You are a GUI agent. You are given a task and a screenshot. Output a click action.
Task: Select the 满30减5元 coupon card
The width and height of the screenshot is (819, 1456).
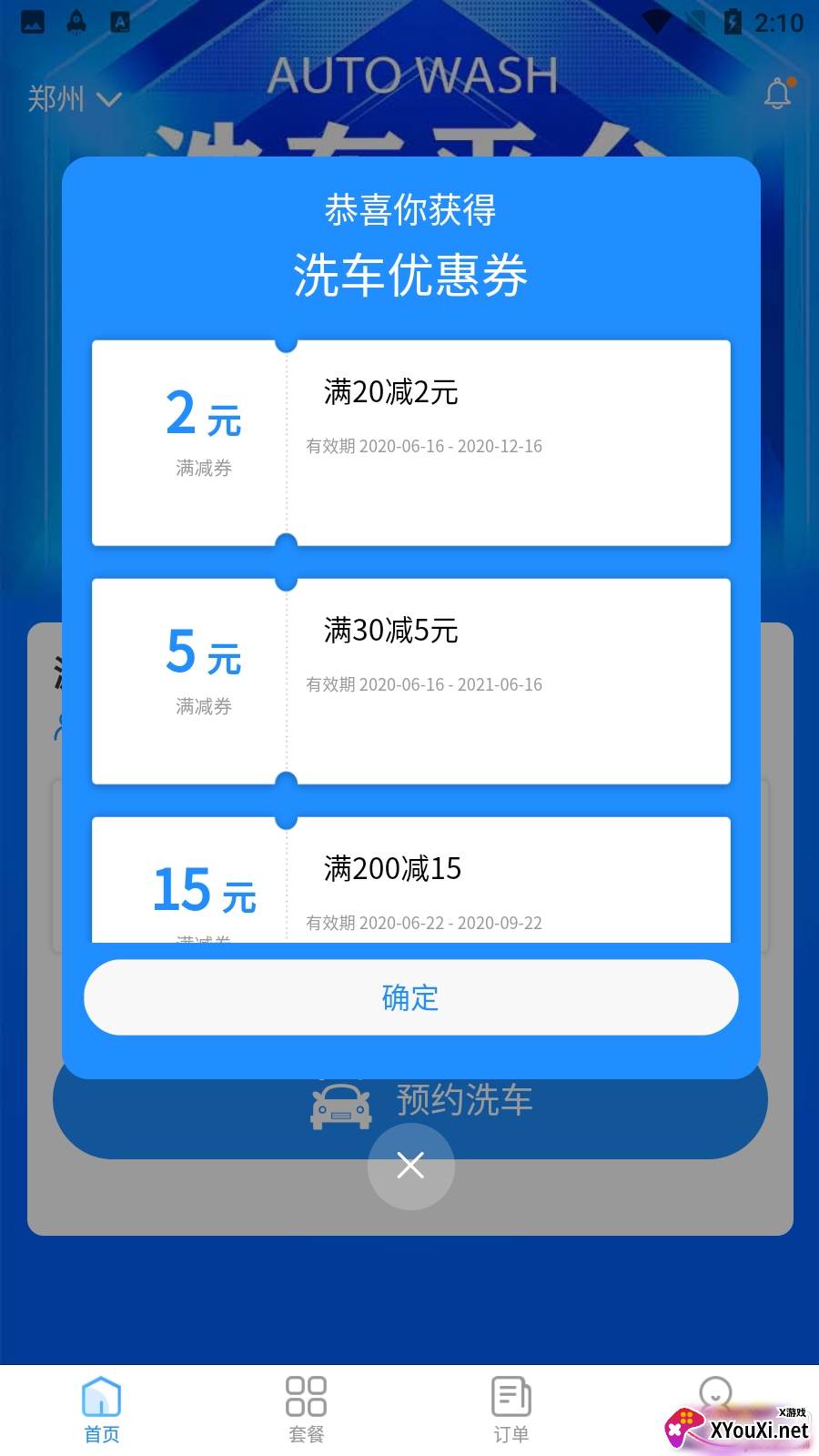[410, 682]
